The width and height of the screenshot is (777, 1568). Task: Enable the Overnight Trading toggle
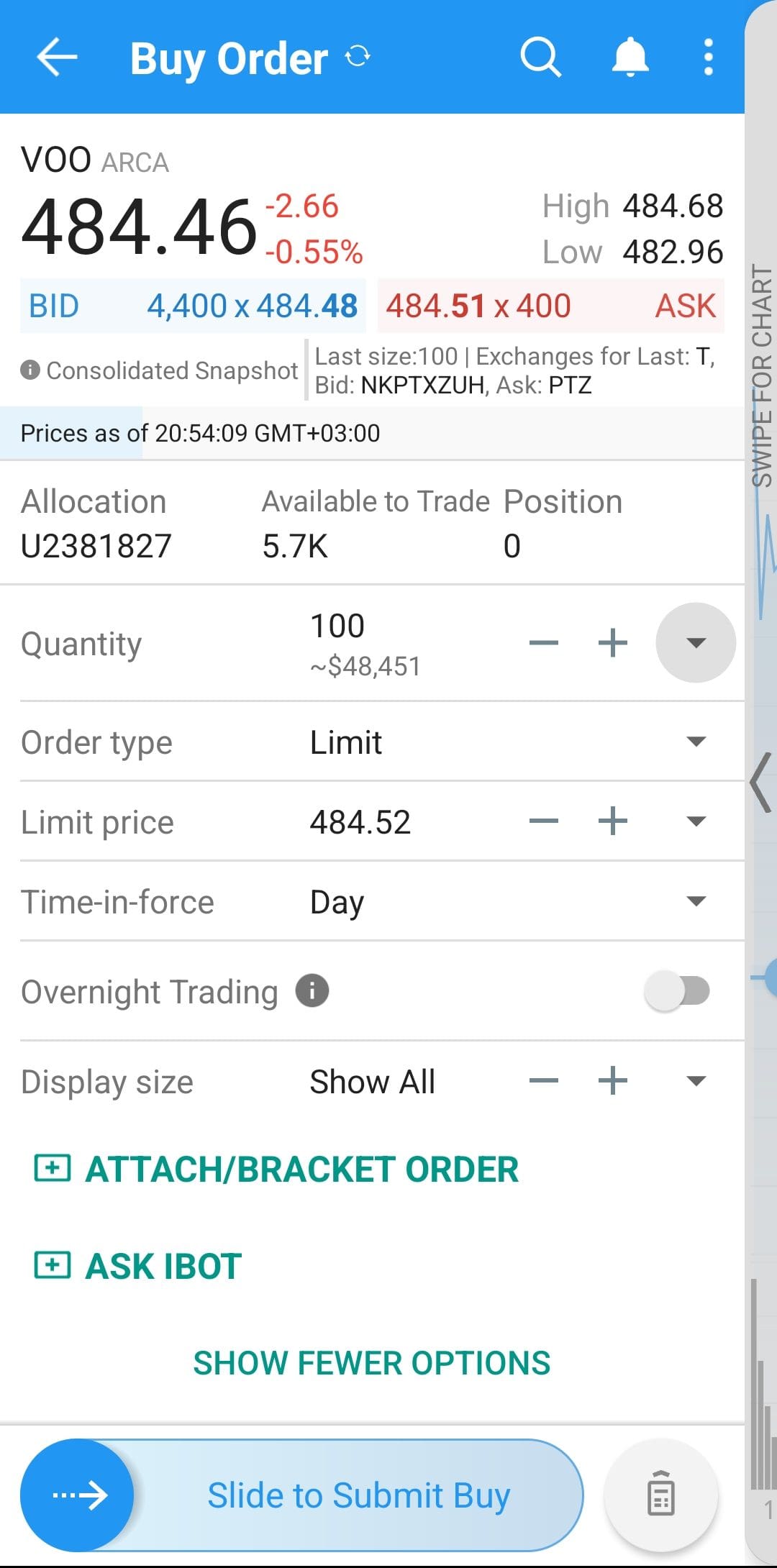click(x=676, y=990)
